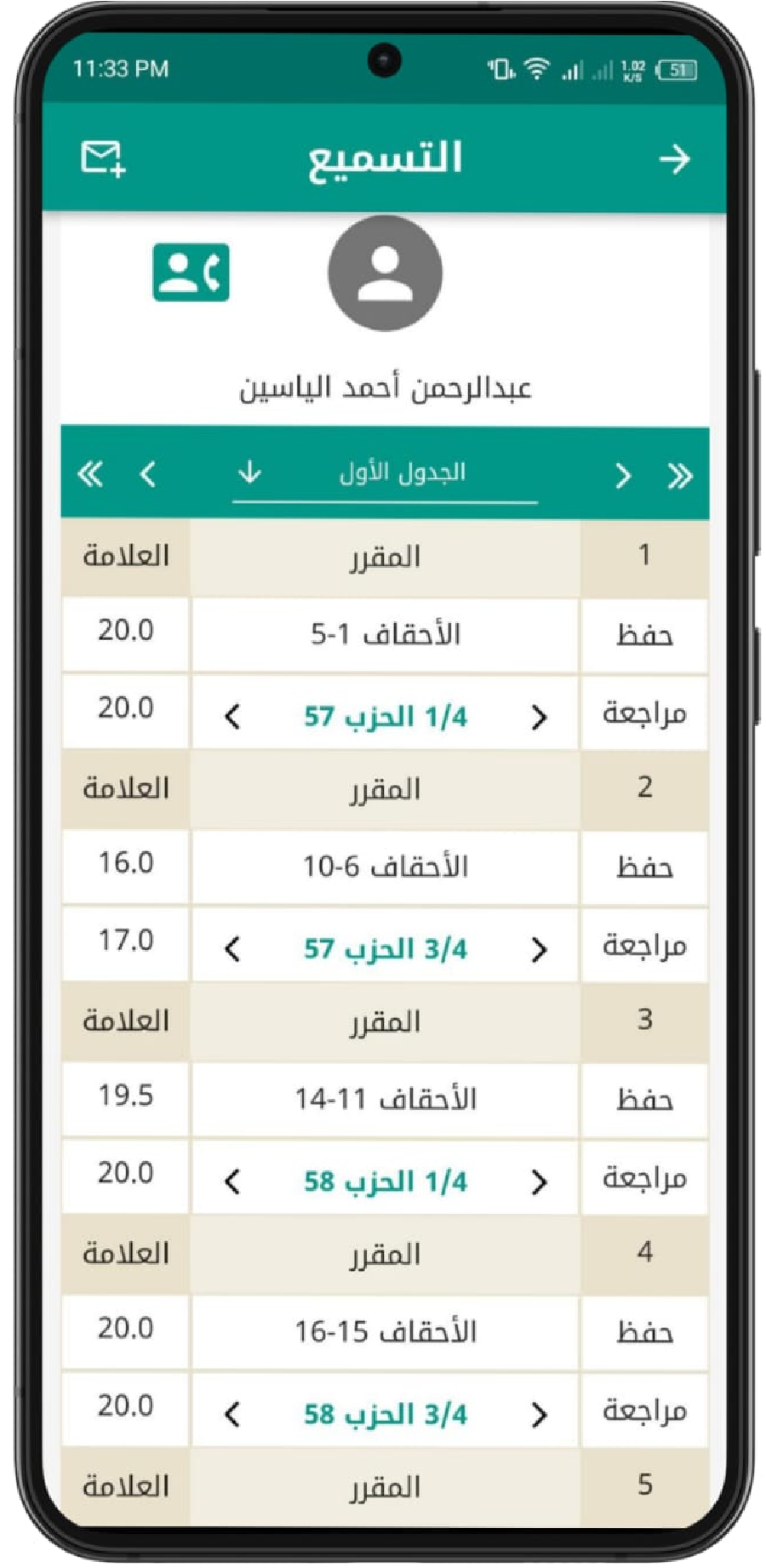
Task: Tap the single right arrow near the table selector
Action: click(x=623, y=476)
